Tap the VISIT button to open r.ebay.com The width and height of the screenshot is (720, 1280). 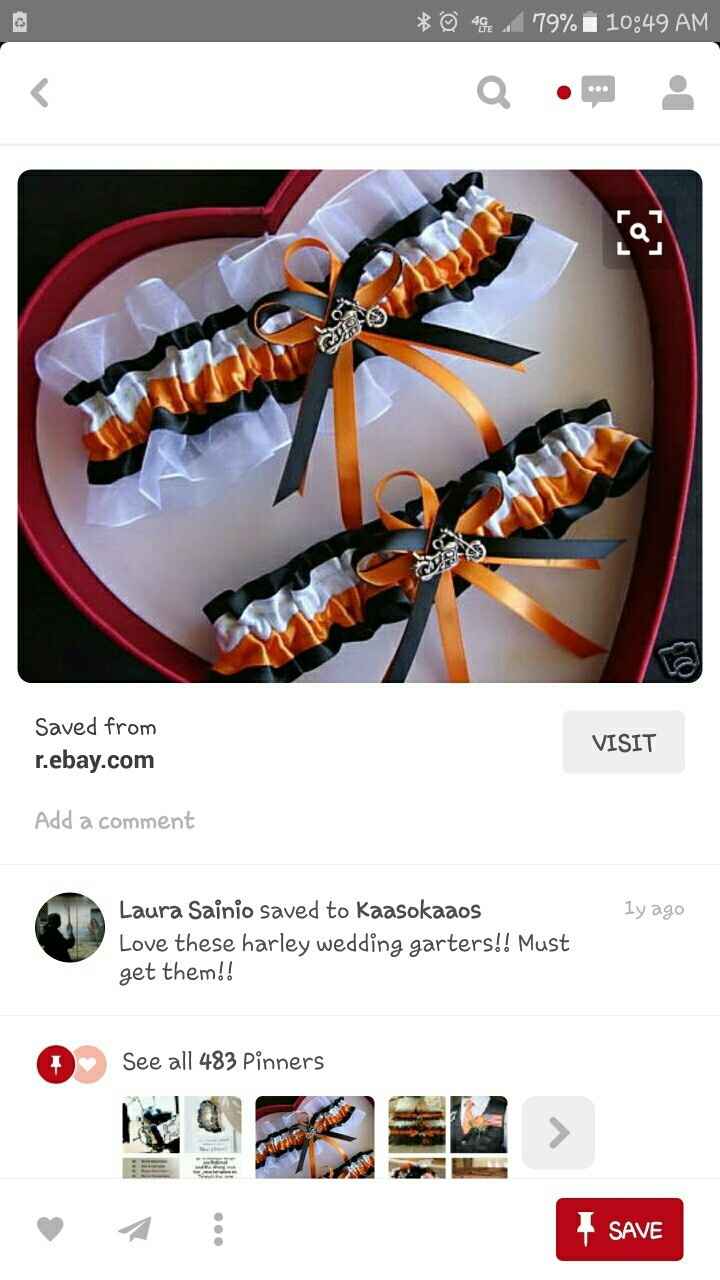pyautogui.click(x=623, y=742)
